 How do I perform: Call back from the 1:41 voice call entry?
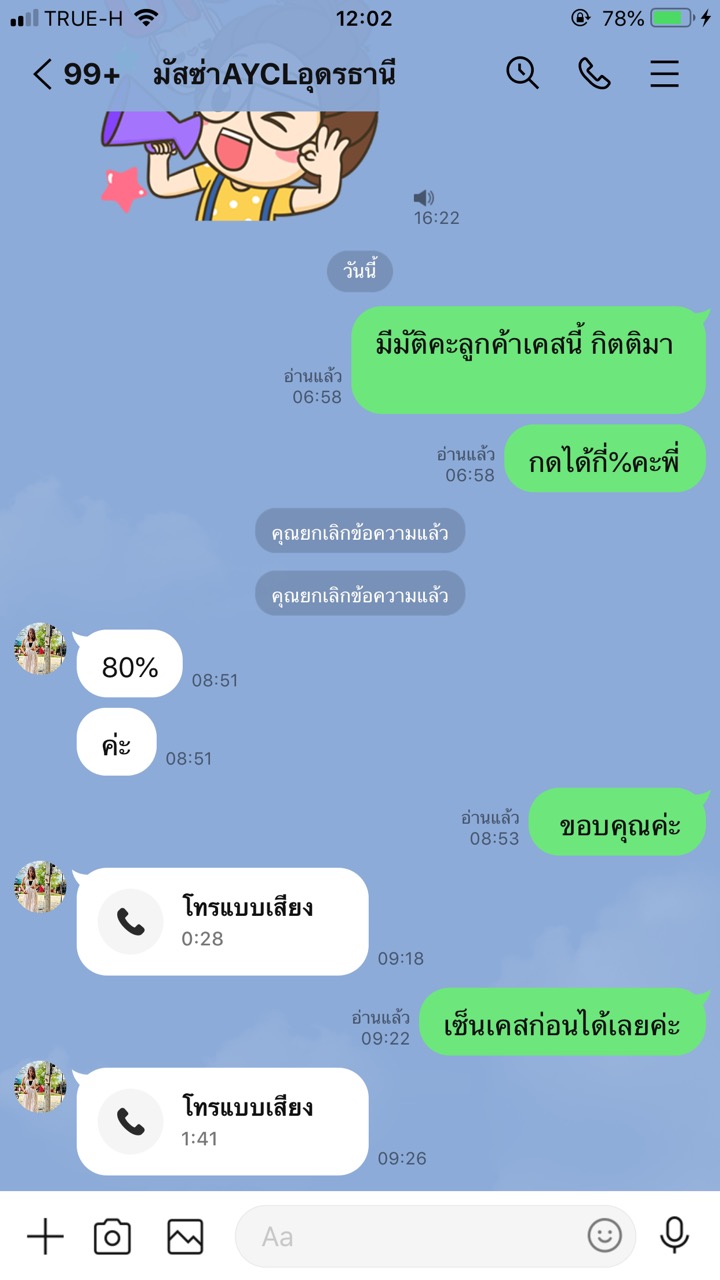tap(223, 1122)
